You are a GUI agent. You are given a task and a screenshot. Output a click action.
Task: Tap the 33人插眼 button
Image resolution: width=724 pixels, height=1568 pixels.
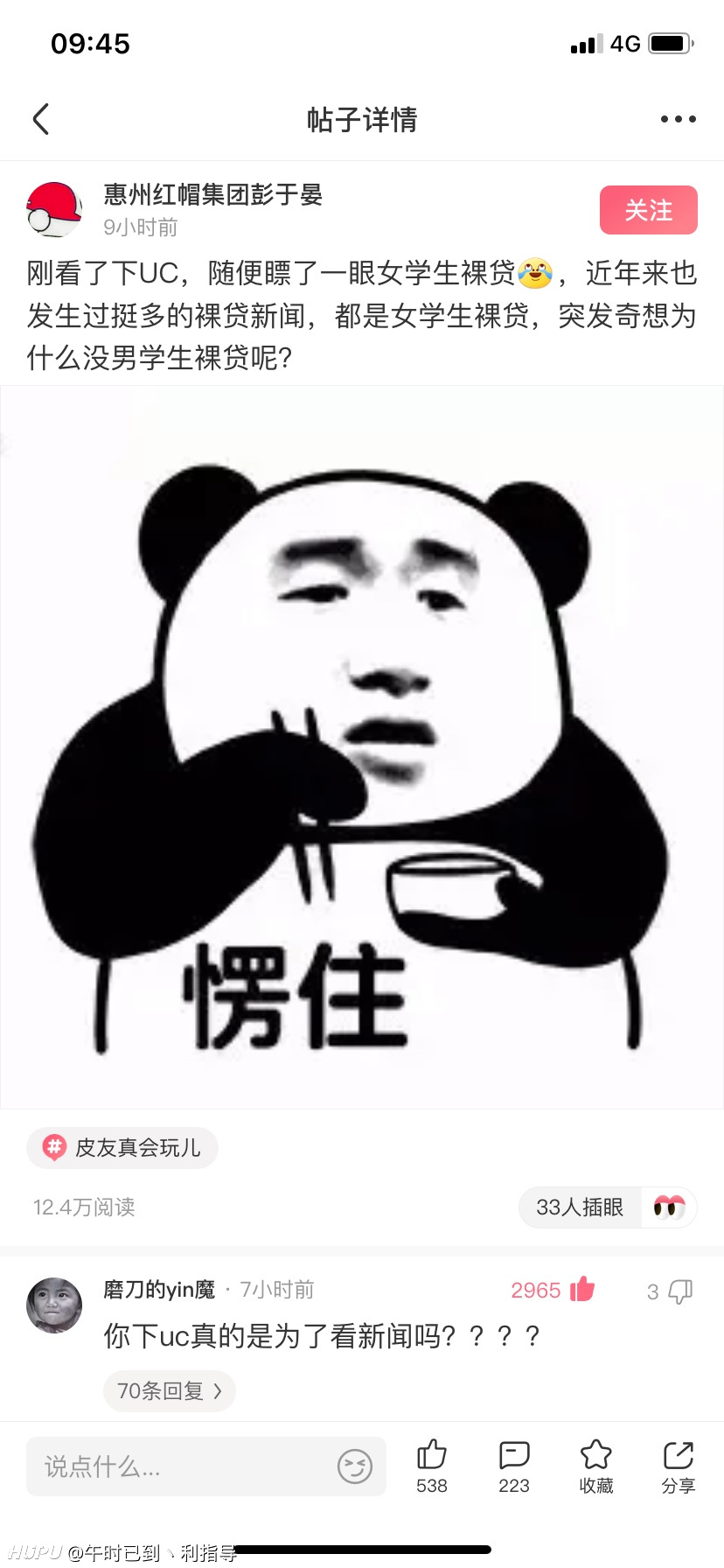pos(608,1207)
